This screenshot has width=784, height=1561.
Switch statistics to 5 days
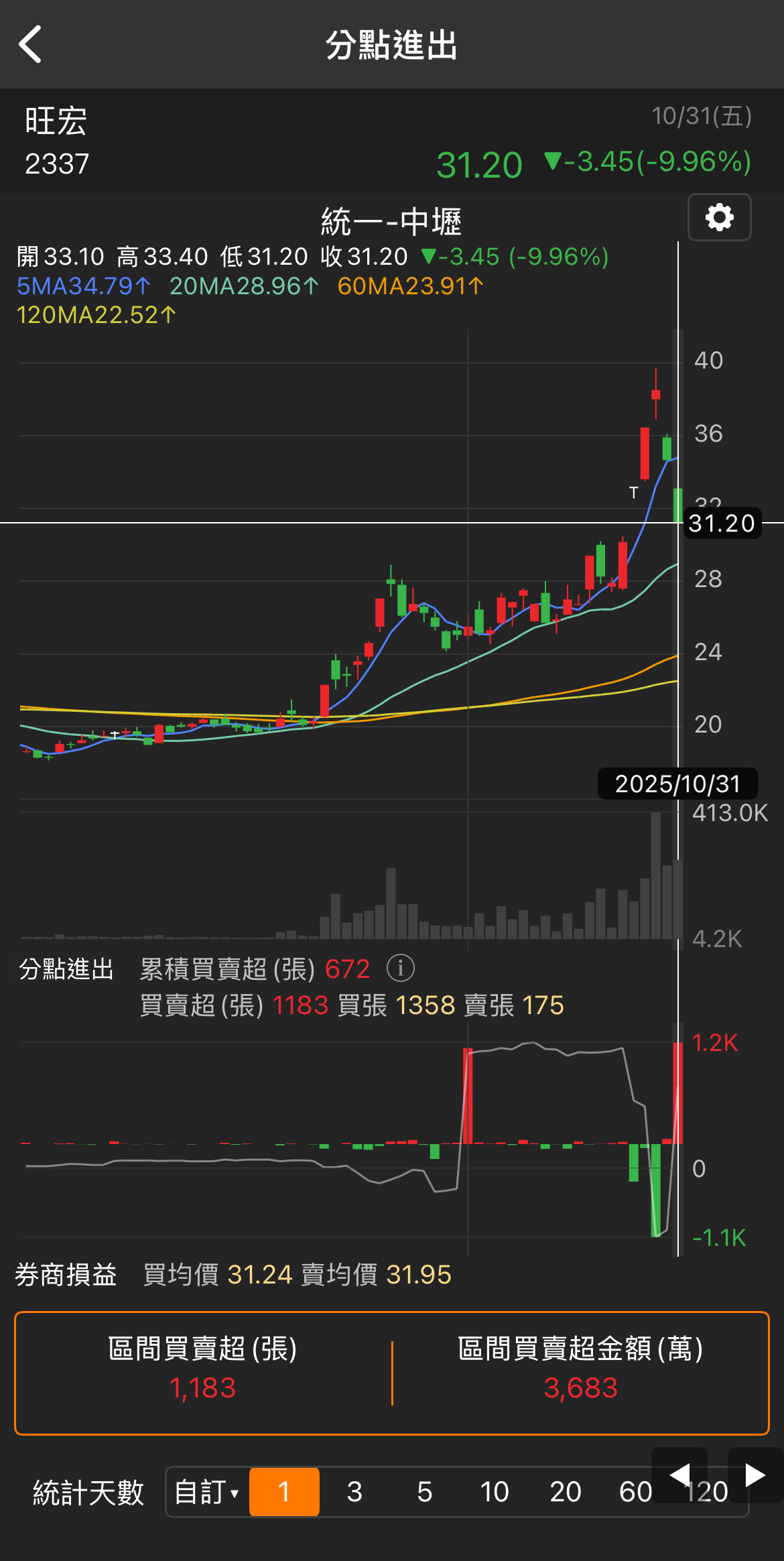click(x=424, y=1492)
